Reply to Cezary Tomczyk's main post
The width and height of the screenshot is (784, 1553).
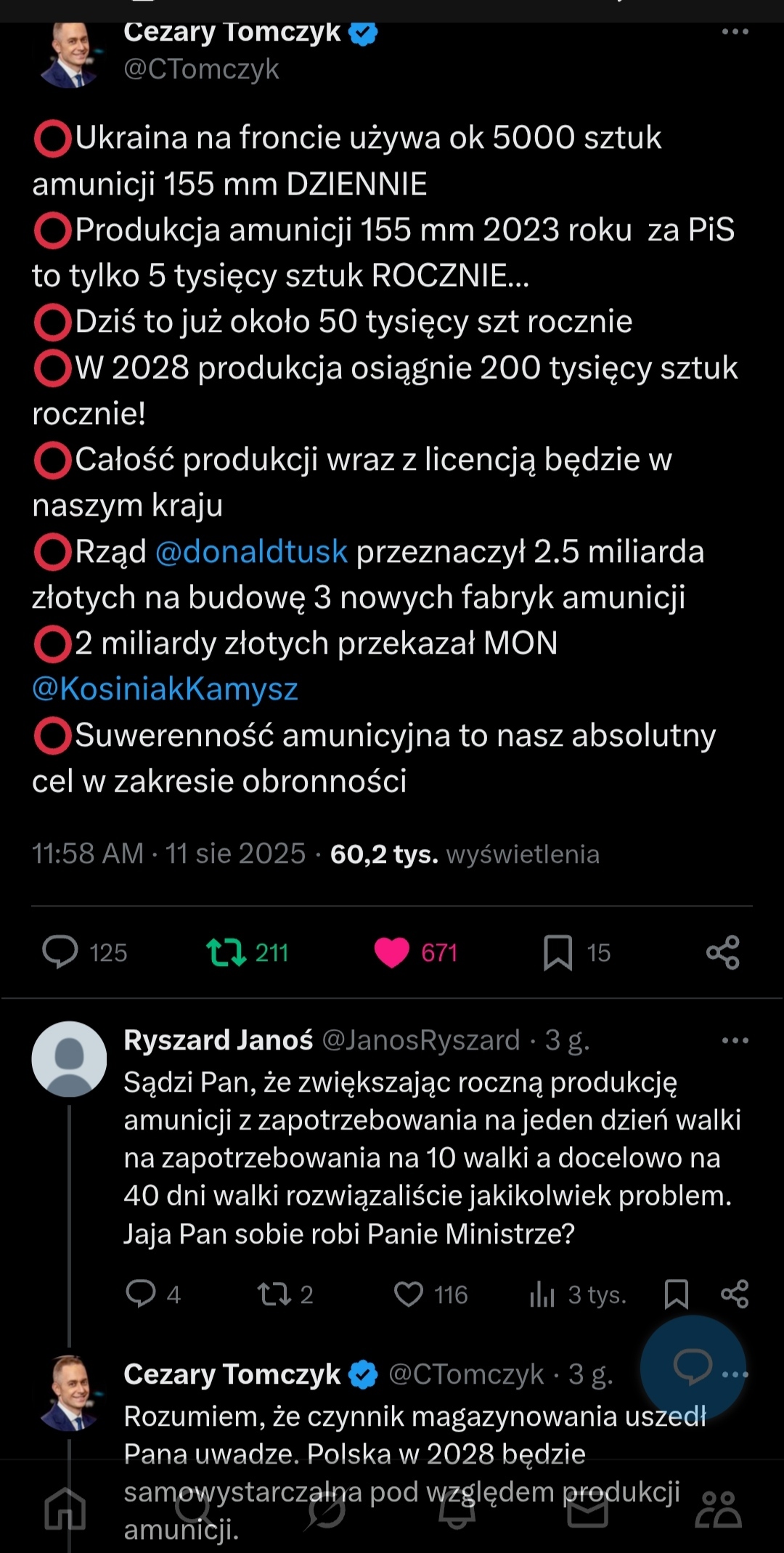60,952
